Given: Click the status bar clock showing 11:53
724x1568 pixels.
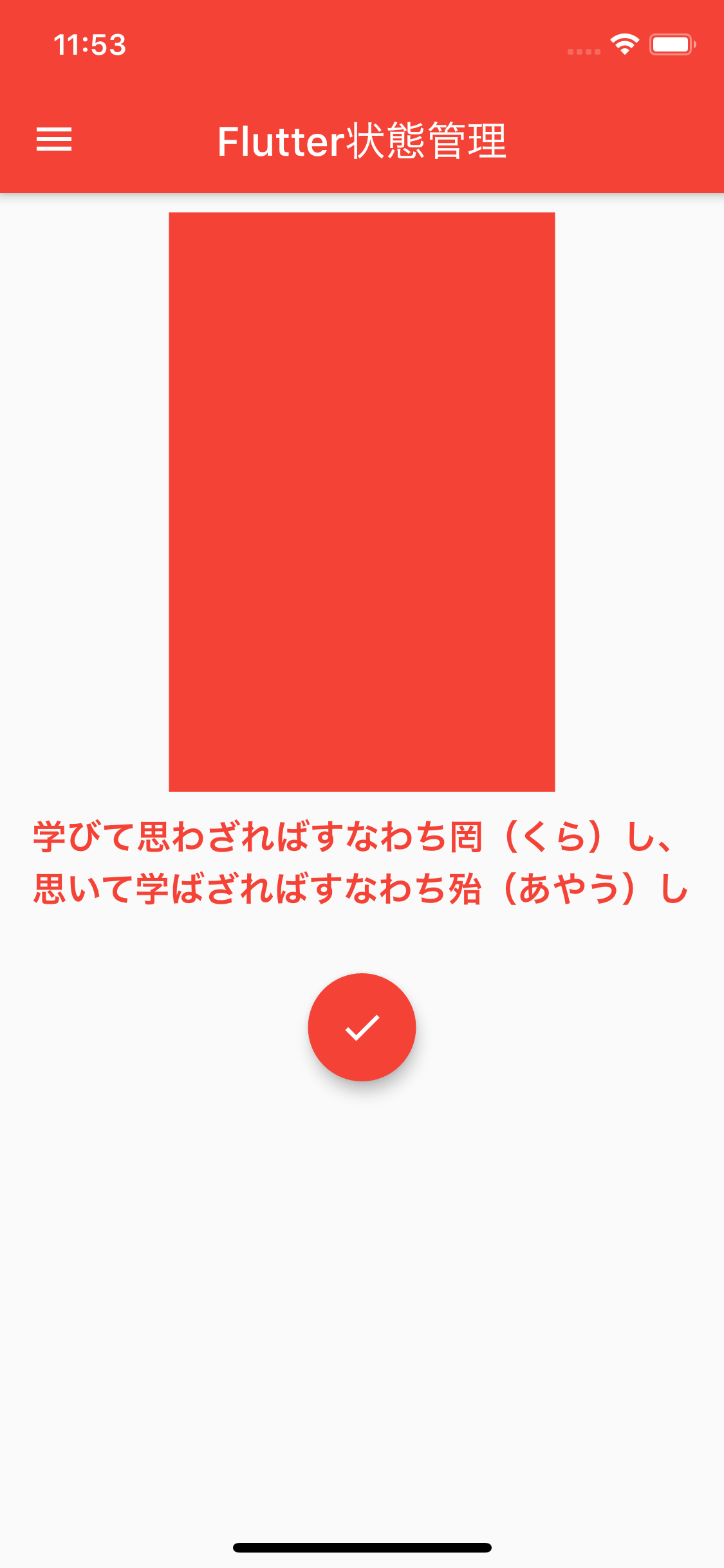Looking at the screenshot, I should point(89,44).
